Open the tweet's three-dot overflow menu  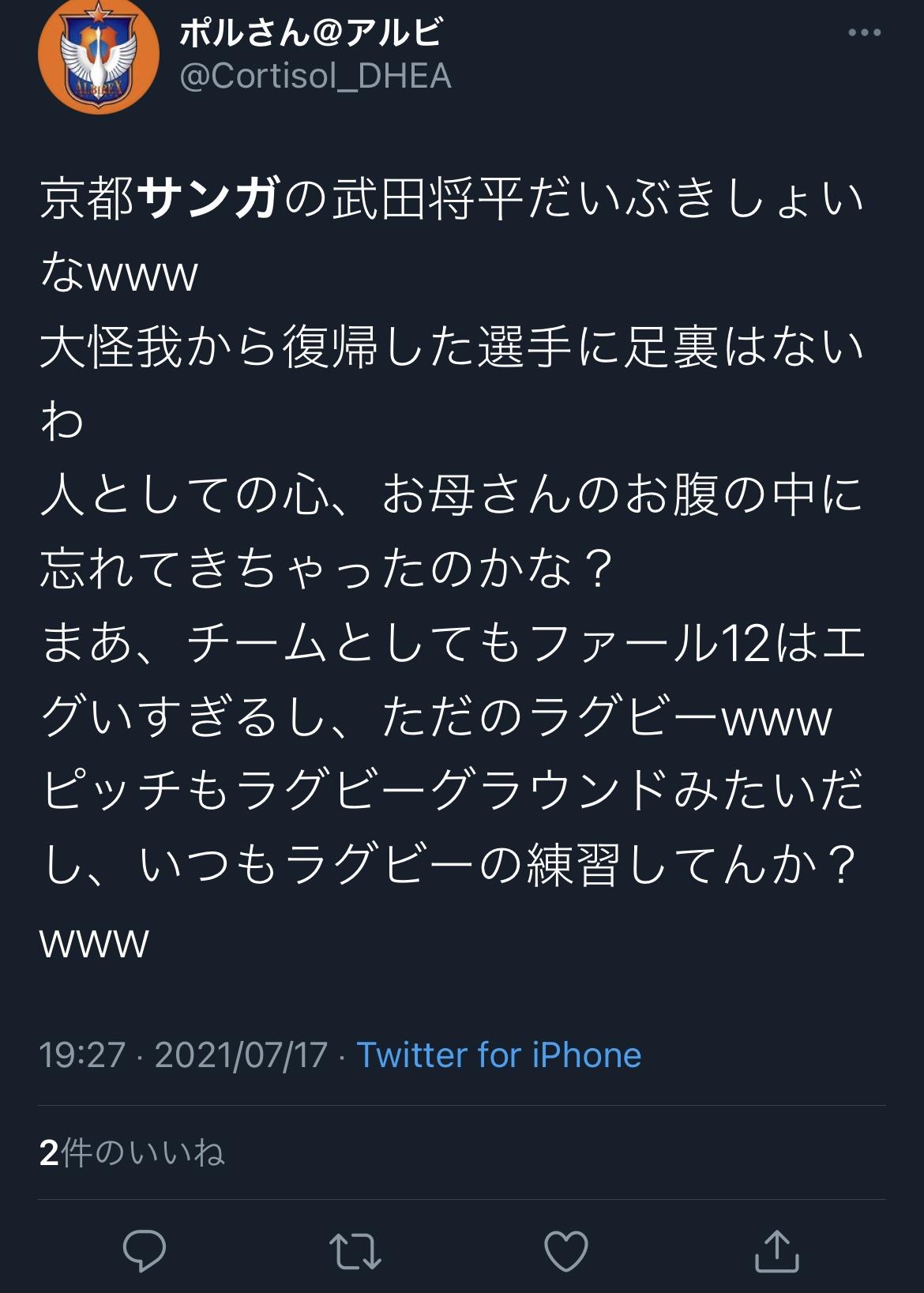tap(864, 32)
